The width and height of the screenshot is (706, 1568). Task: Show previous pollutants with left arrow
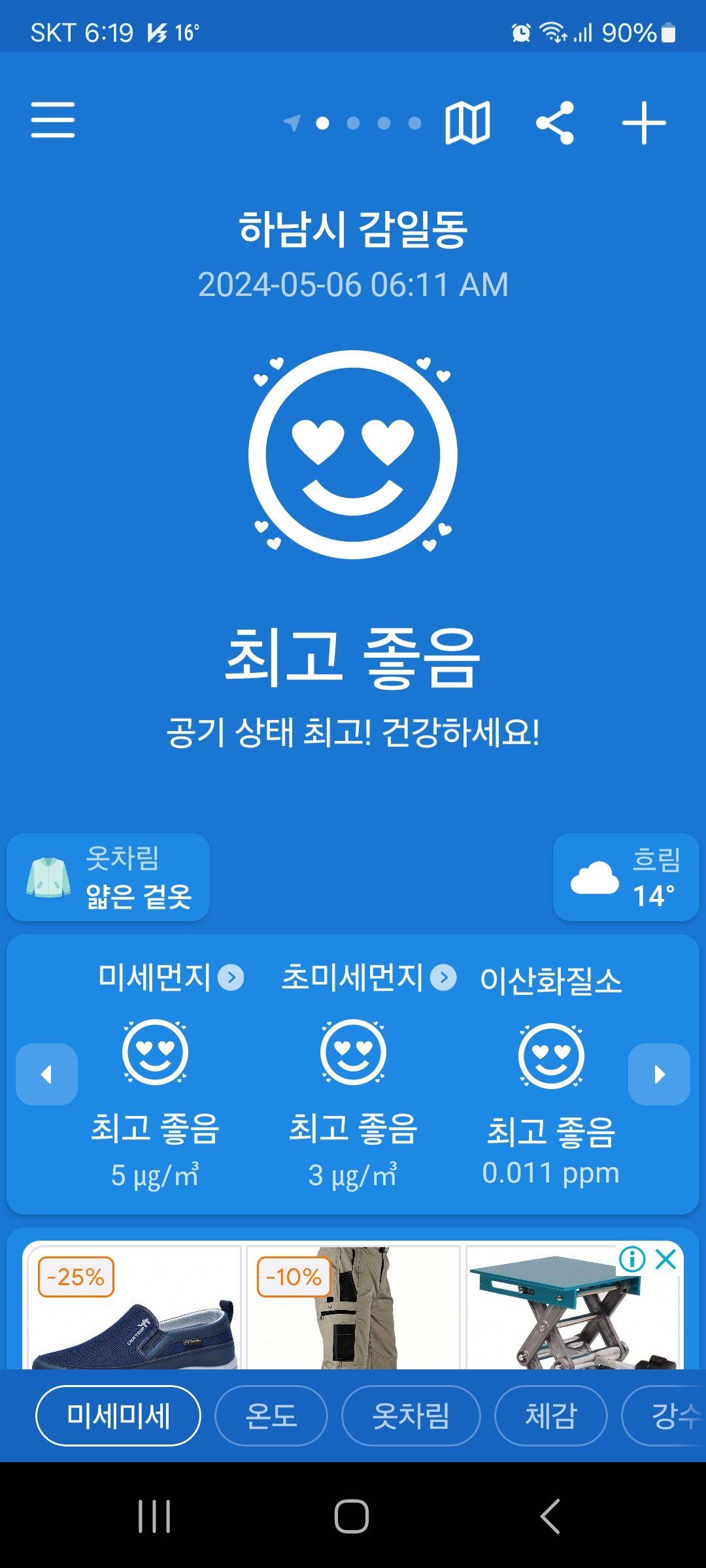(x=46, y=1074)
